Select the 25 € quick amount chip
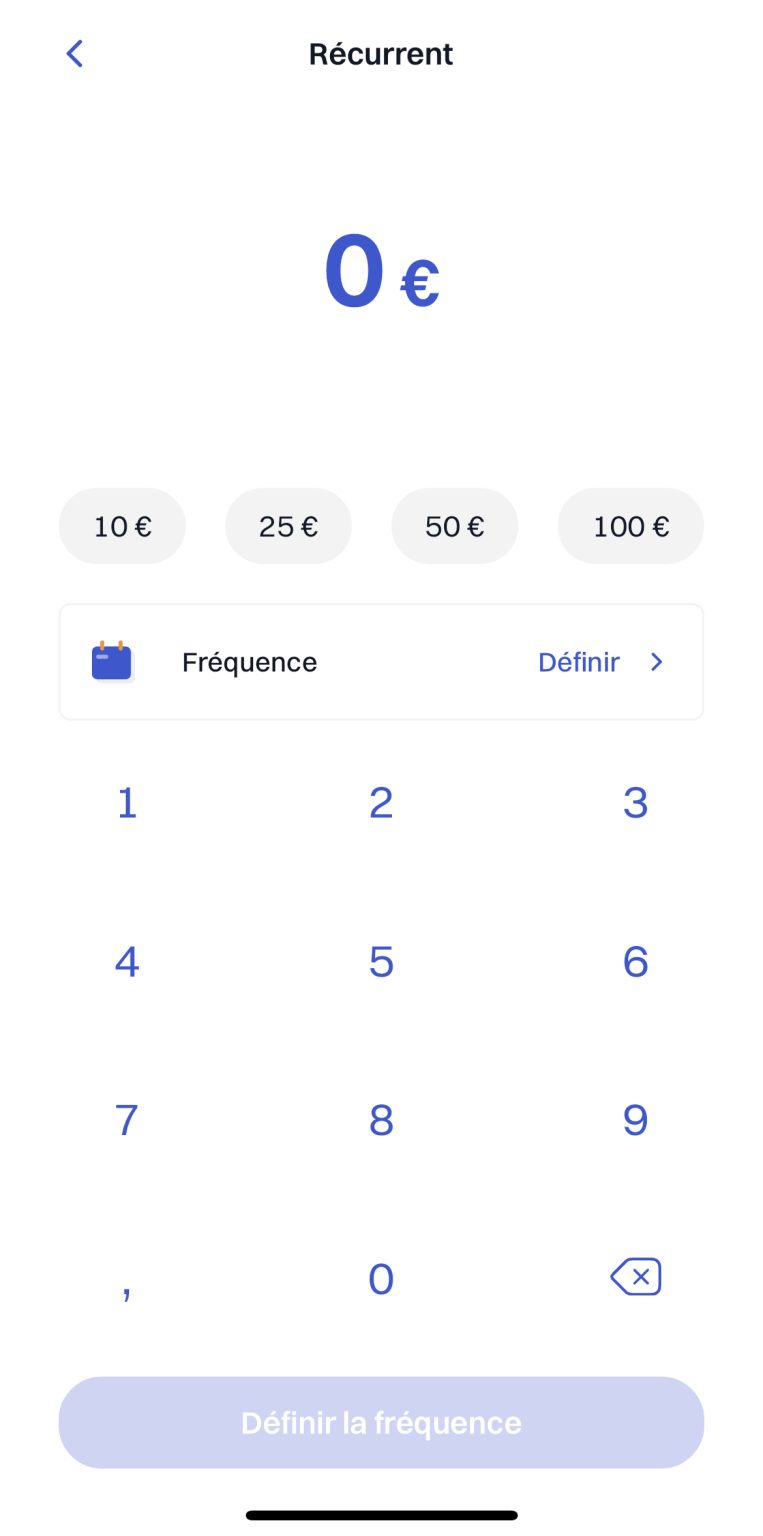Image resolution: width=763 pixels, height=1536 pixels. pyautogui.click(x=288, y=526)
